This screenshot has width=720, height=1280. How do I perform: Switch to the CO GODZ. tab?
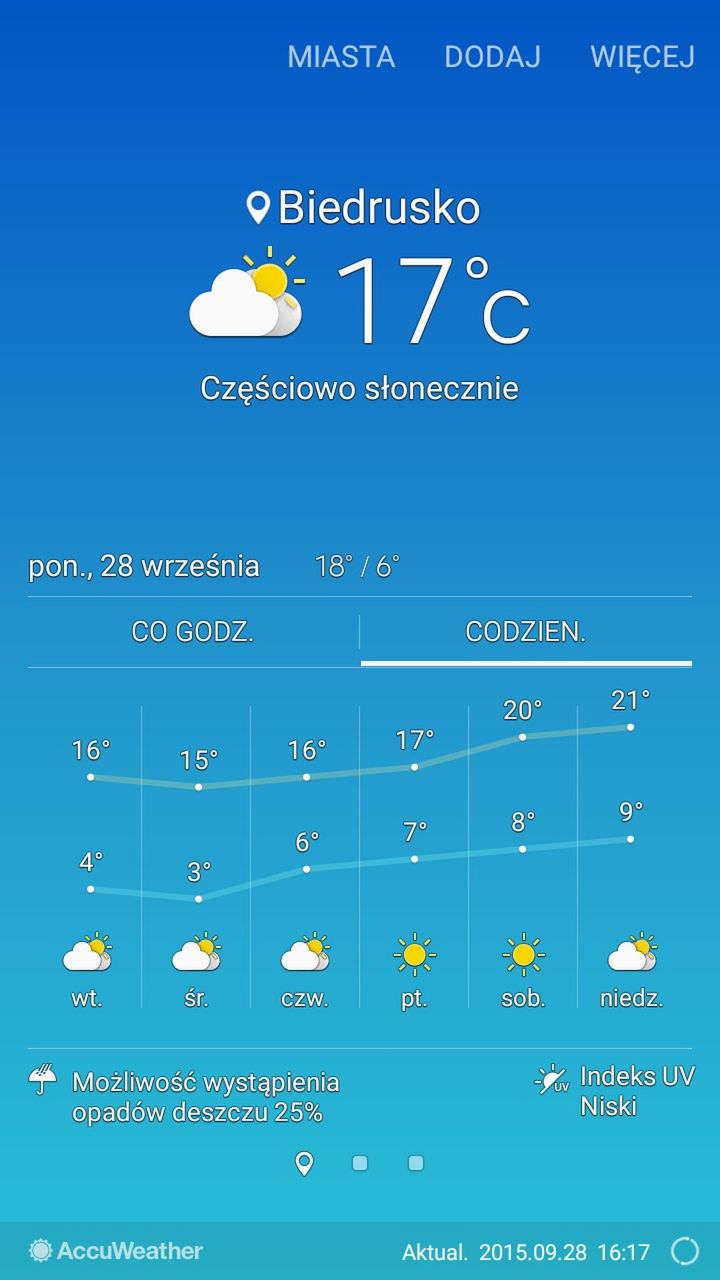[194, 632]
